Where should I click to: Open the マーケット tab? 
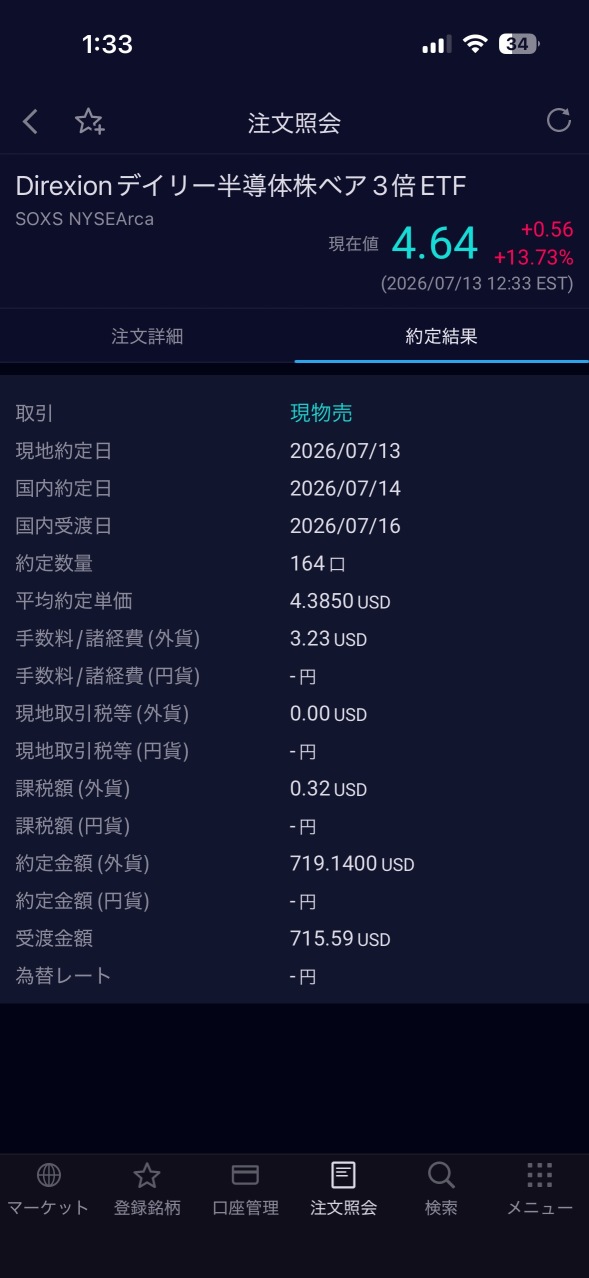click(48, 1189)
